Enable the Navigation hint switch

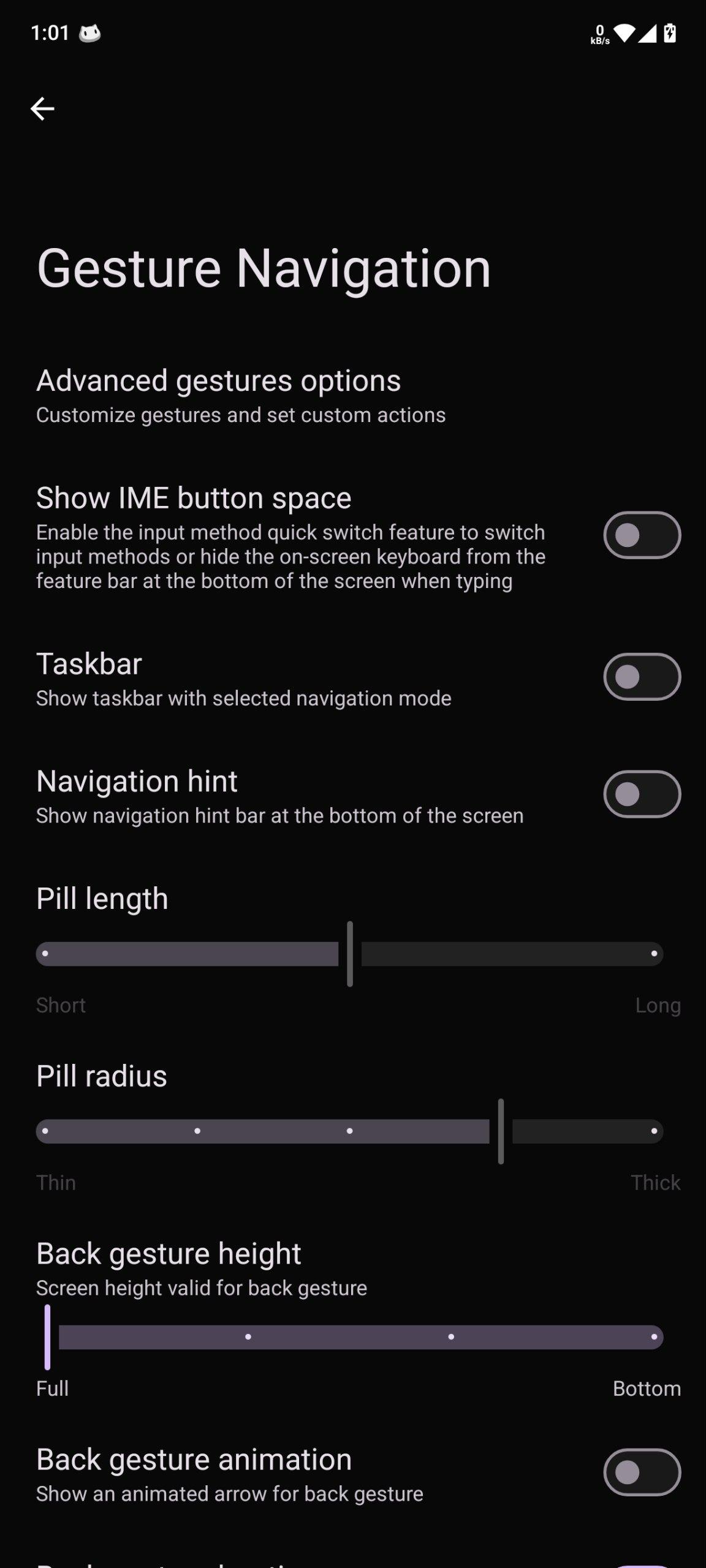coord(642,794)
